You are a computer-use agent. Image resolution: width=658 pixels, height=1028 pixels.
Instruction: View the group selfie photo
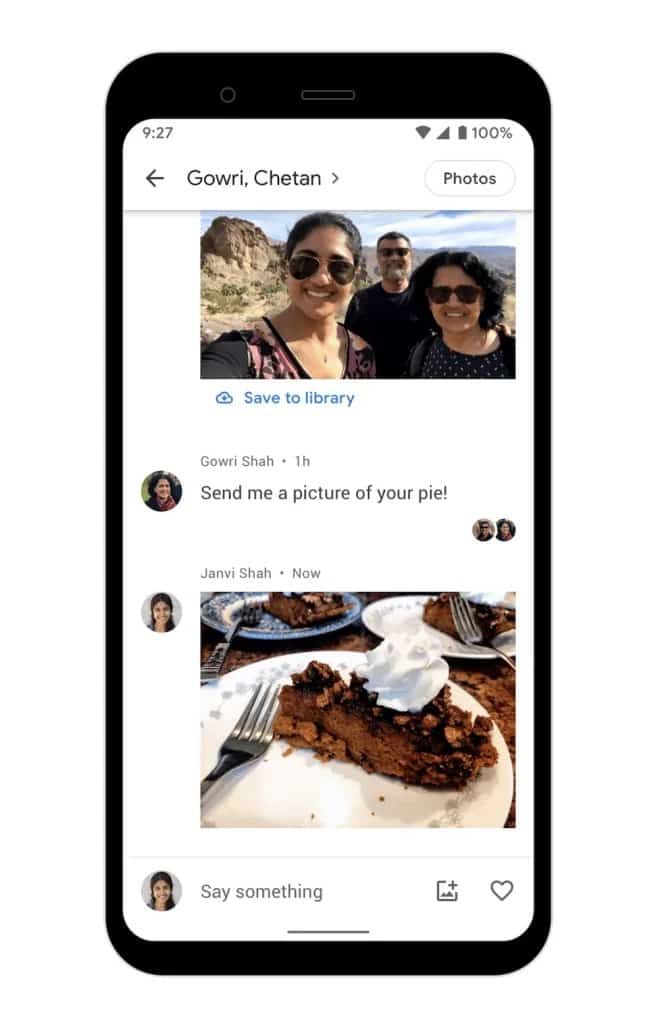pyautogui.click(x=357, y=295)
